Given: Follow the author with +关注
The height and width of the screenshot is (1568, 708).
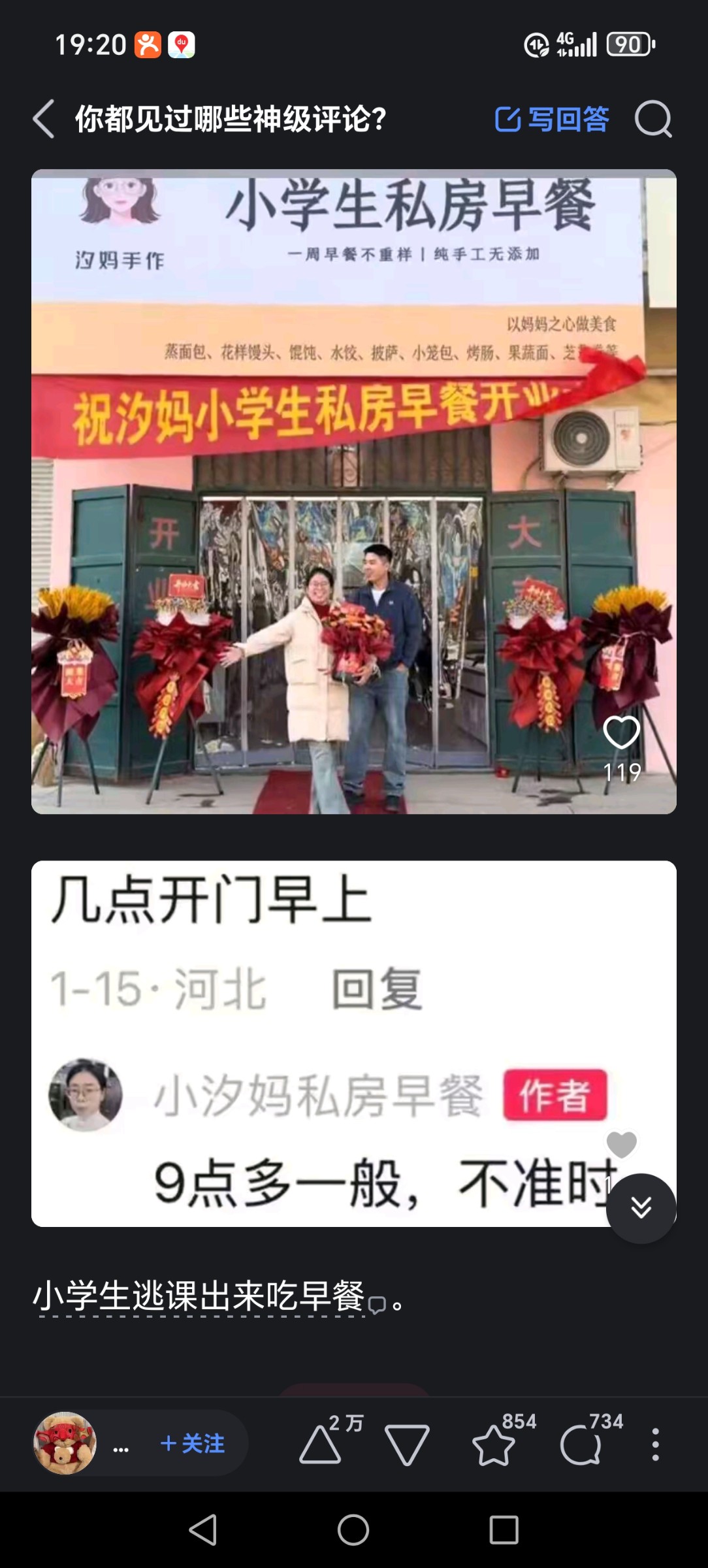Looking at the screenshot, I should coord(193,1443).
